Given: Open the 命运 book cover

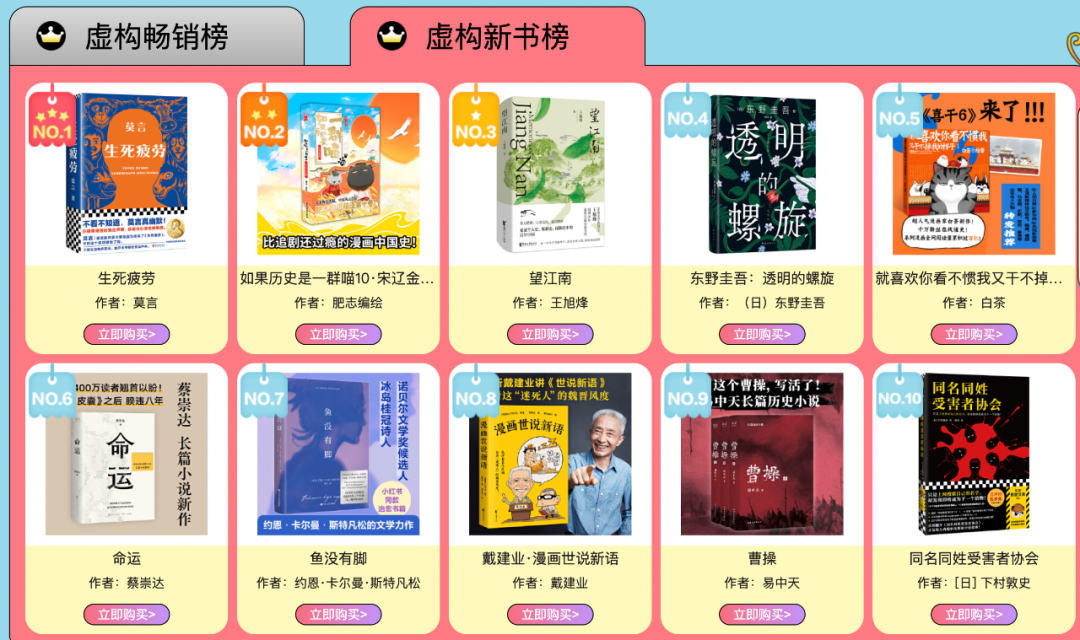Looking at the screenshot, I should [127, 454].
